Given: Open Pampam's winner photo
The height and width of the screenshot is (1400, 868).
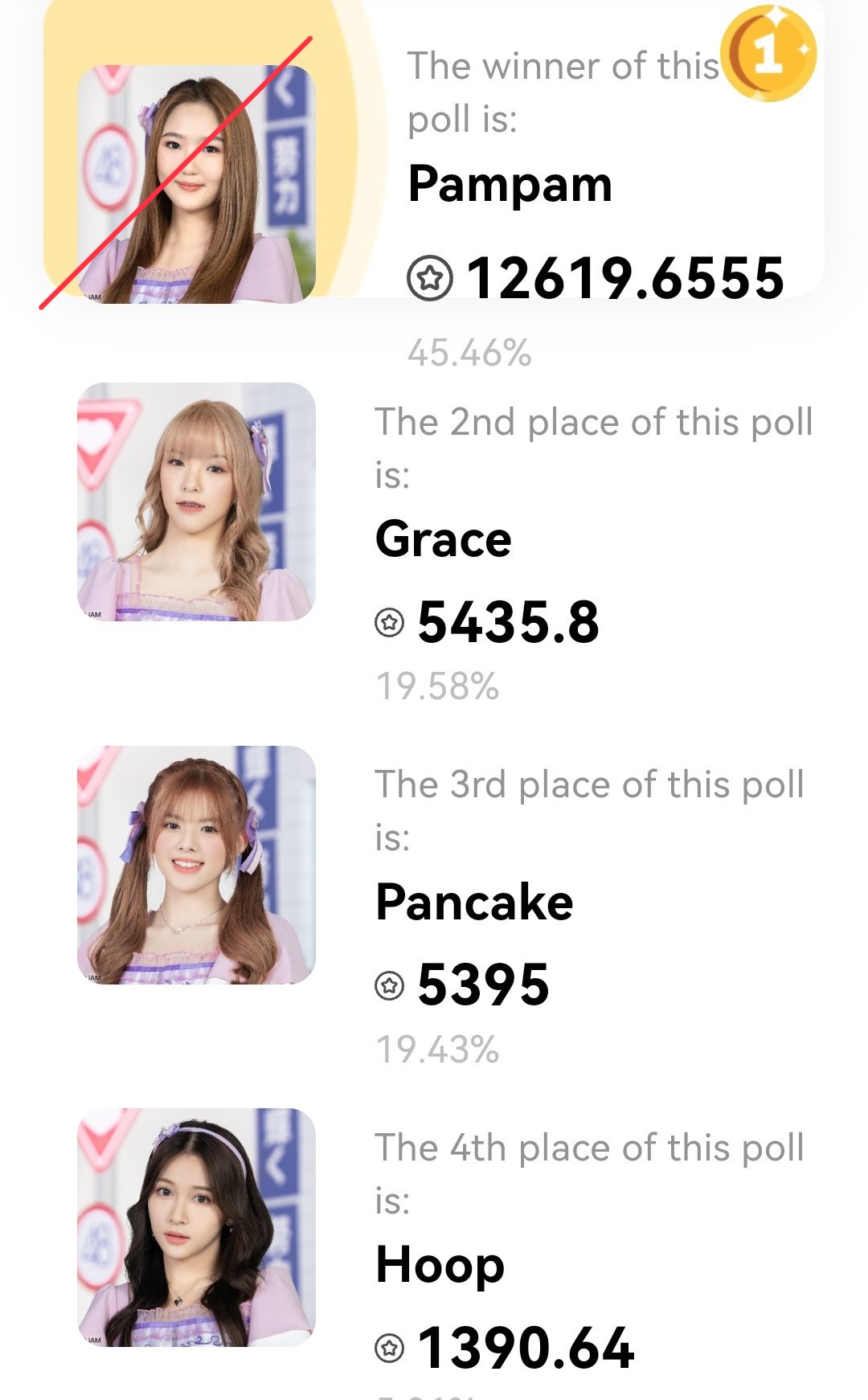Looking at the screenshot, I should click(x=196, y=184).
